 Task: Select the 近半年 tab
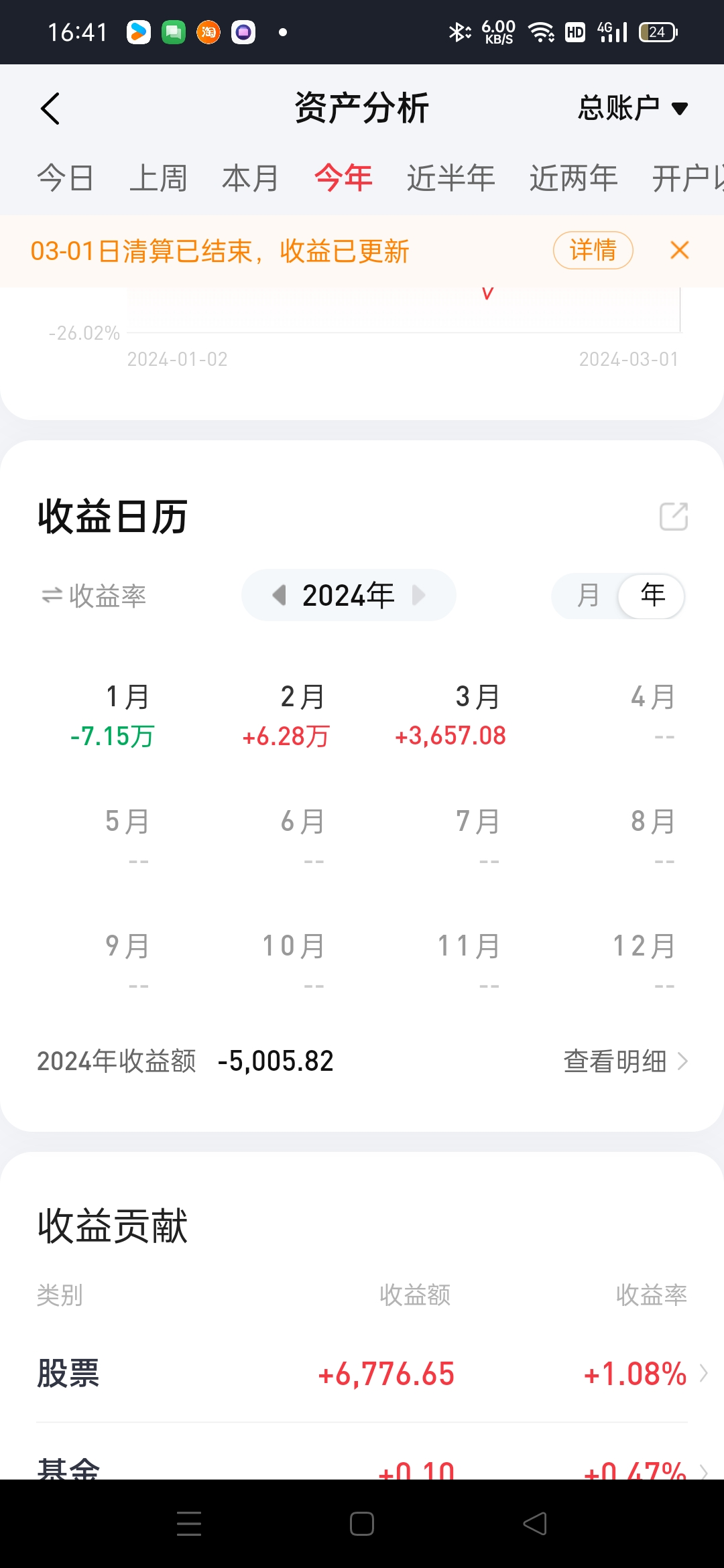pyautogui.click(x=450, y=178)
